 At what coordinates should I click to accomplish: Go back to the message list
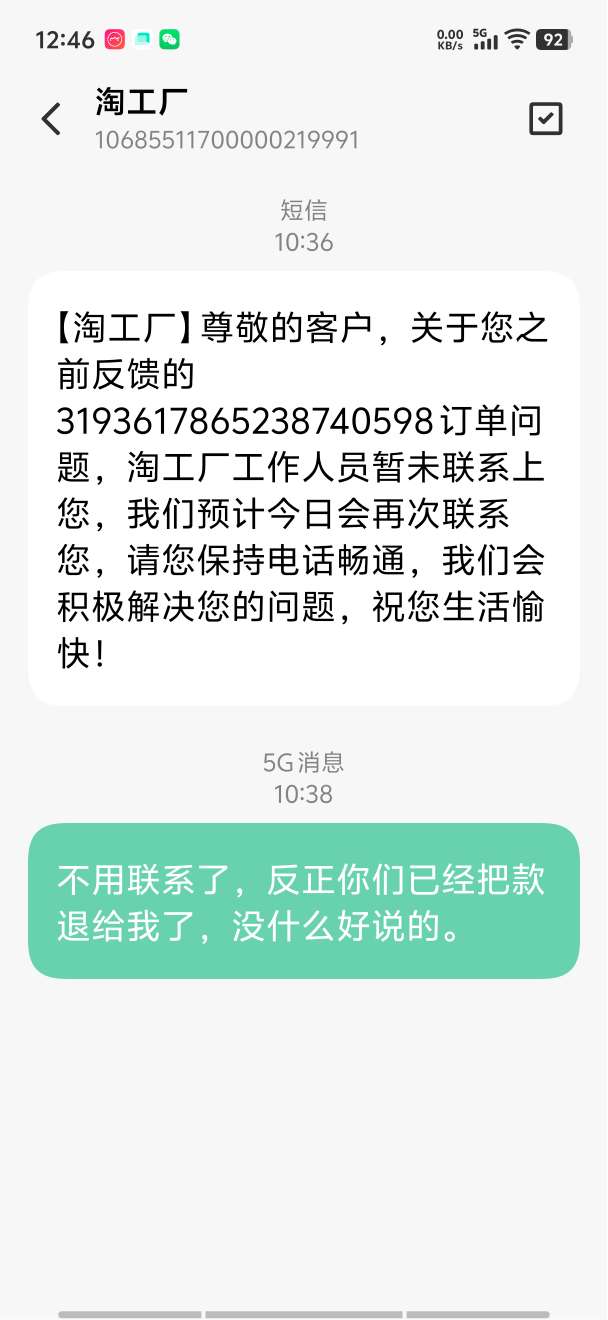pyautogui.click(x=51, y=119)
